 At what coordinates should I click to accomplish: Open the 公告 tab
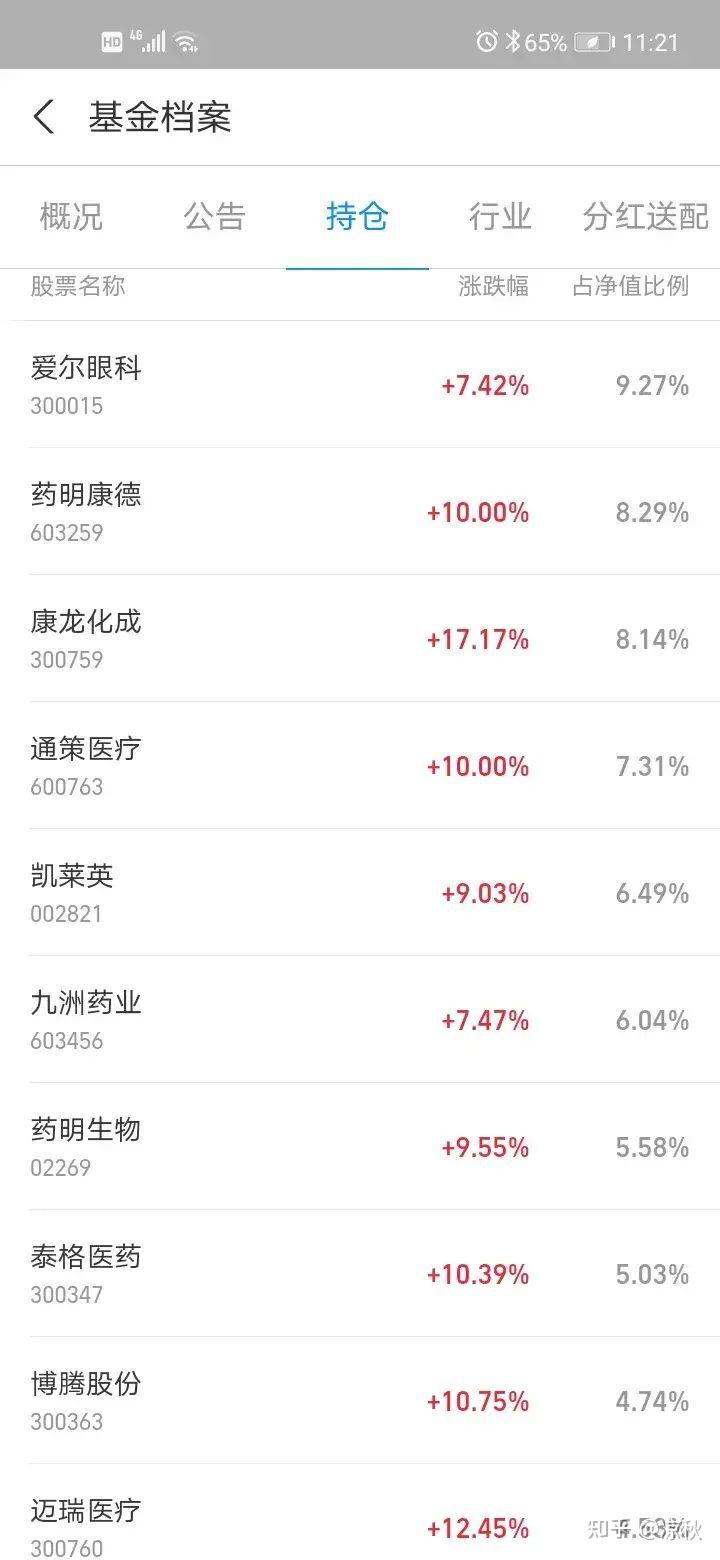214,217
